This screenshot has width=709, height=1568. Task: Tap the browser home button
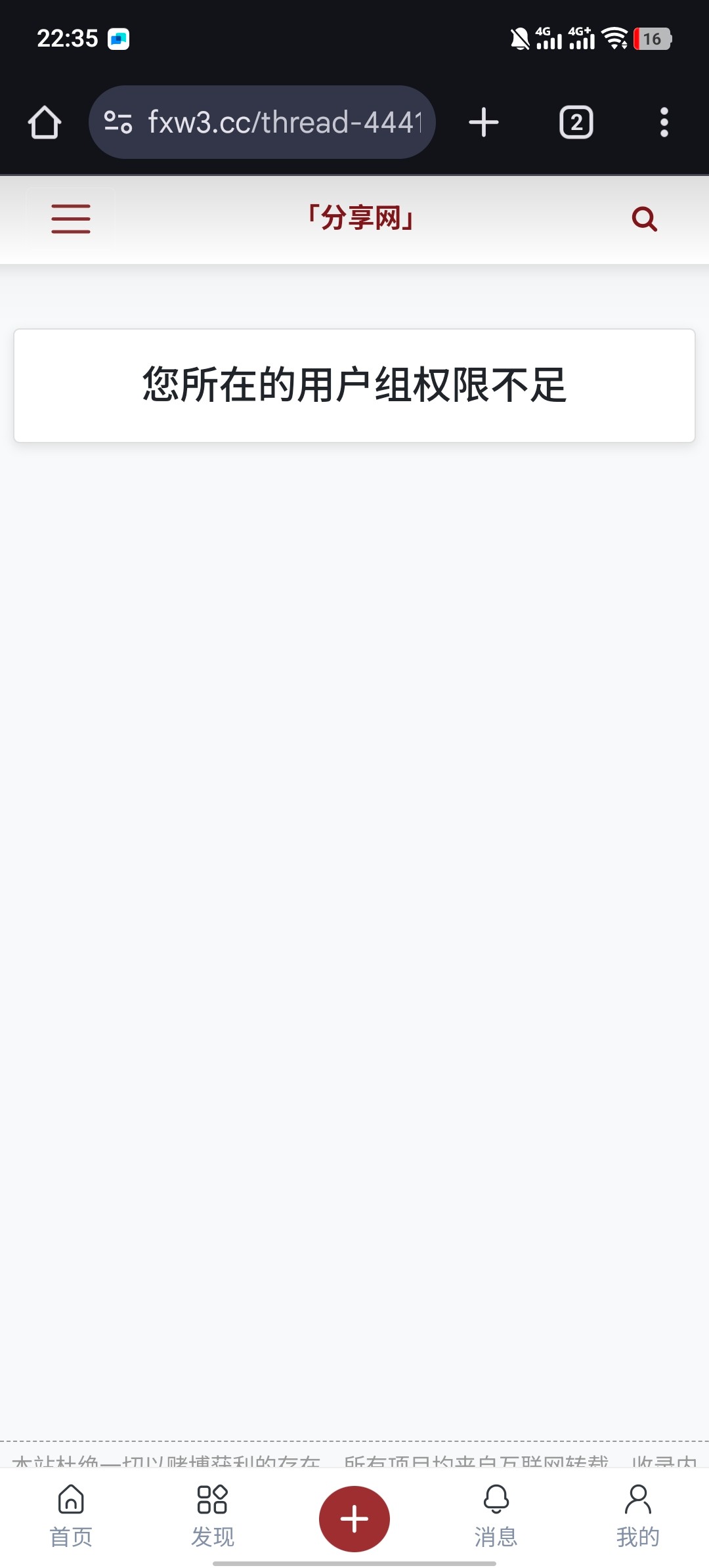pyautogui.click(x=45, y=123)
